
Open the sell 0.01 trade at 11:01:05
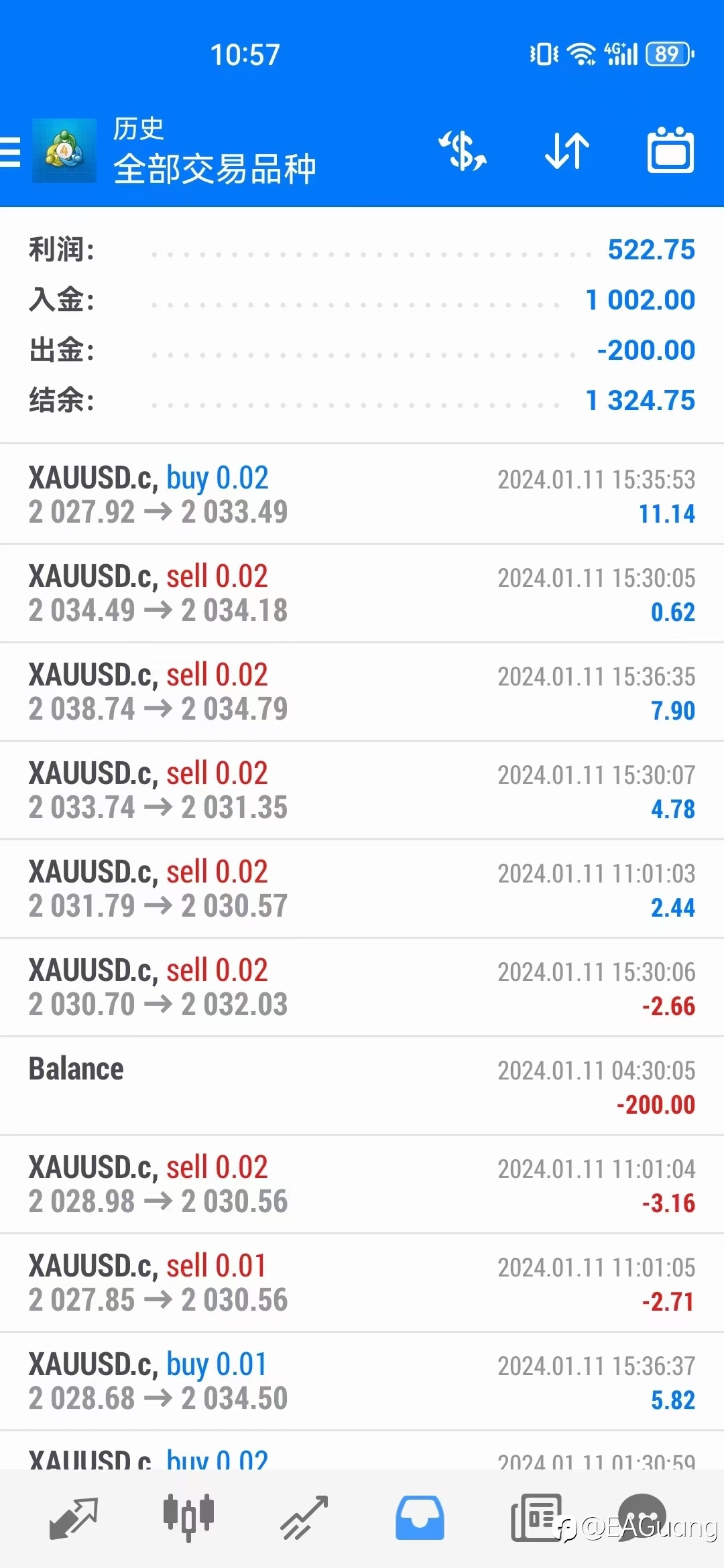362,1283
